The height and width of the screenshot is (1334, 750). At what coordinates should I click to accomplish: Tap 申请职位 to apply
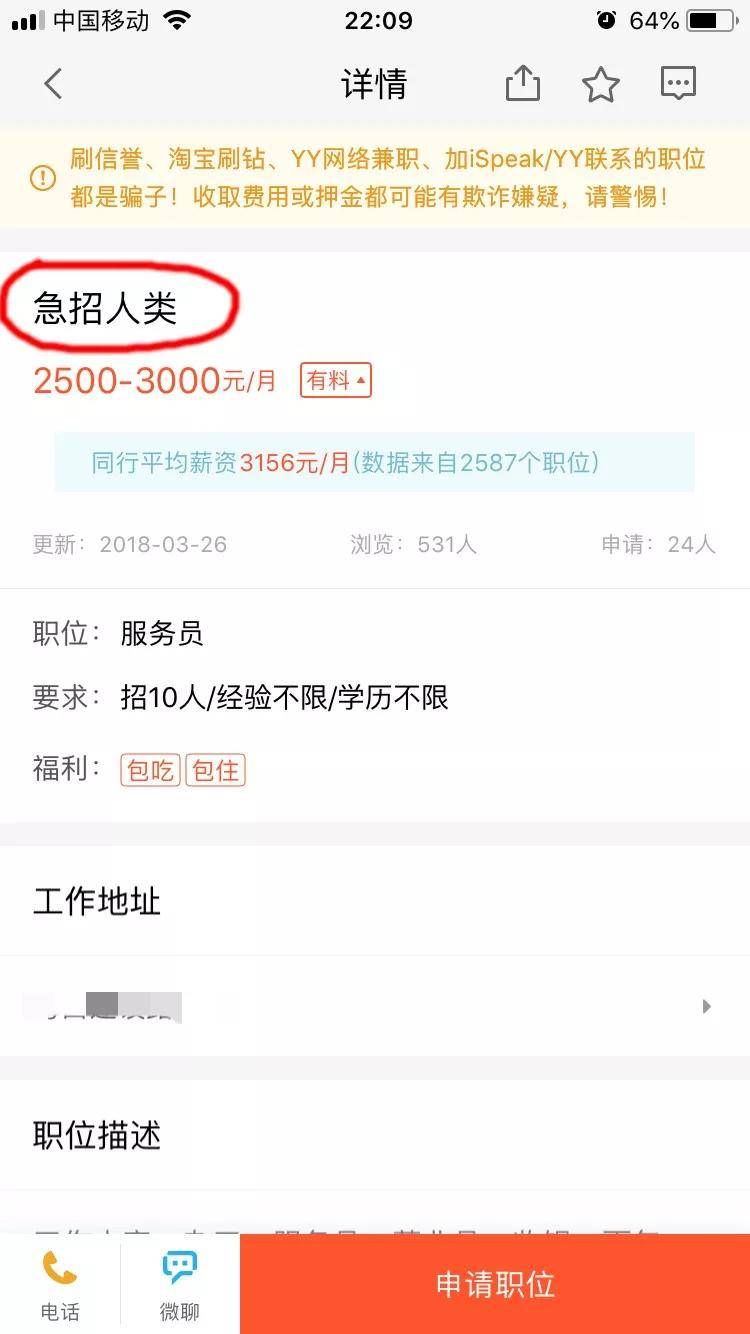coord(495,1284)
